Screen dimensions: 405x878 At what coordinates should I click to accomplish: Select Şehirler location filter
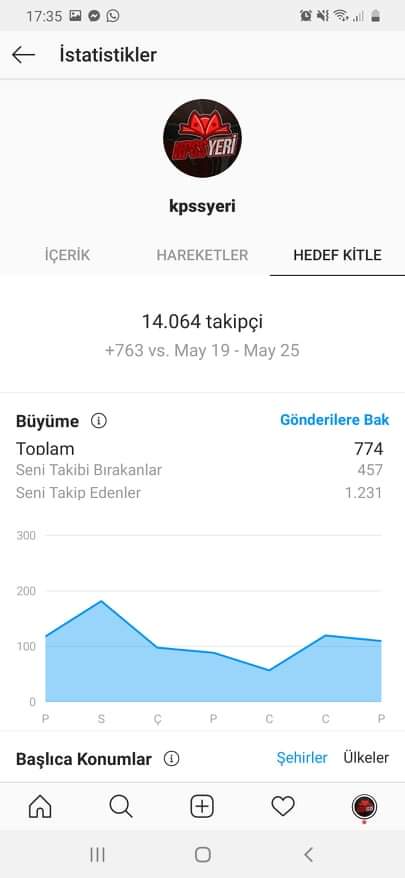point(302,758)
